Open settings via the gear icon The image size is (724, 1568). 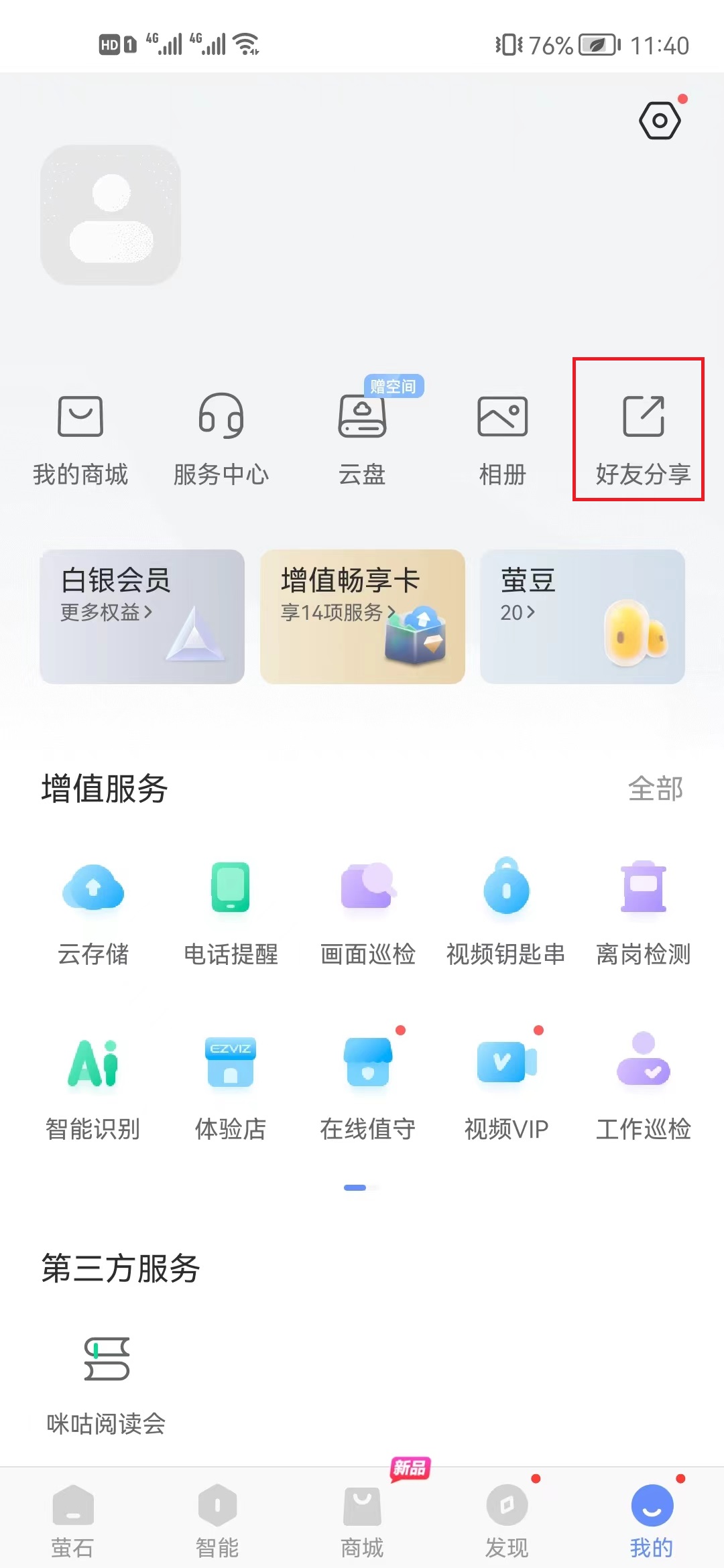click(659, 119)
